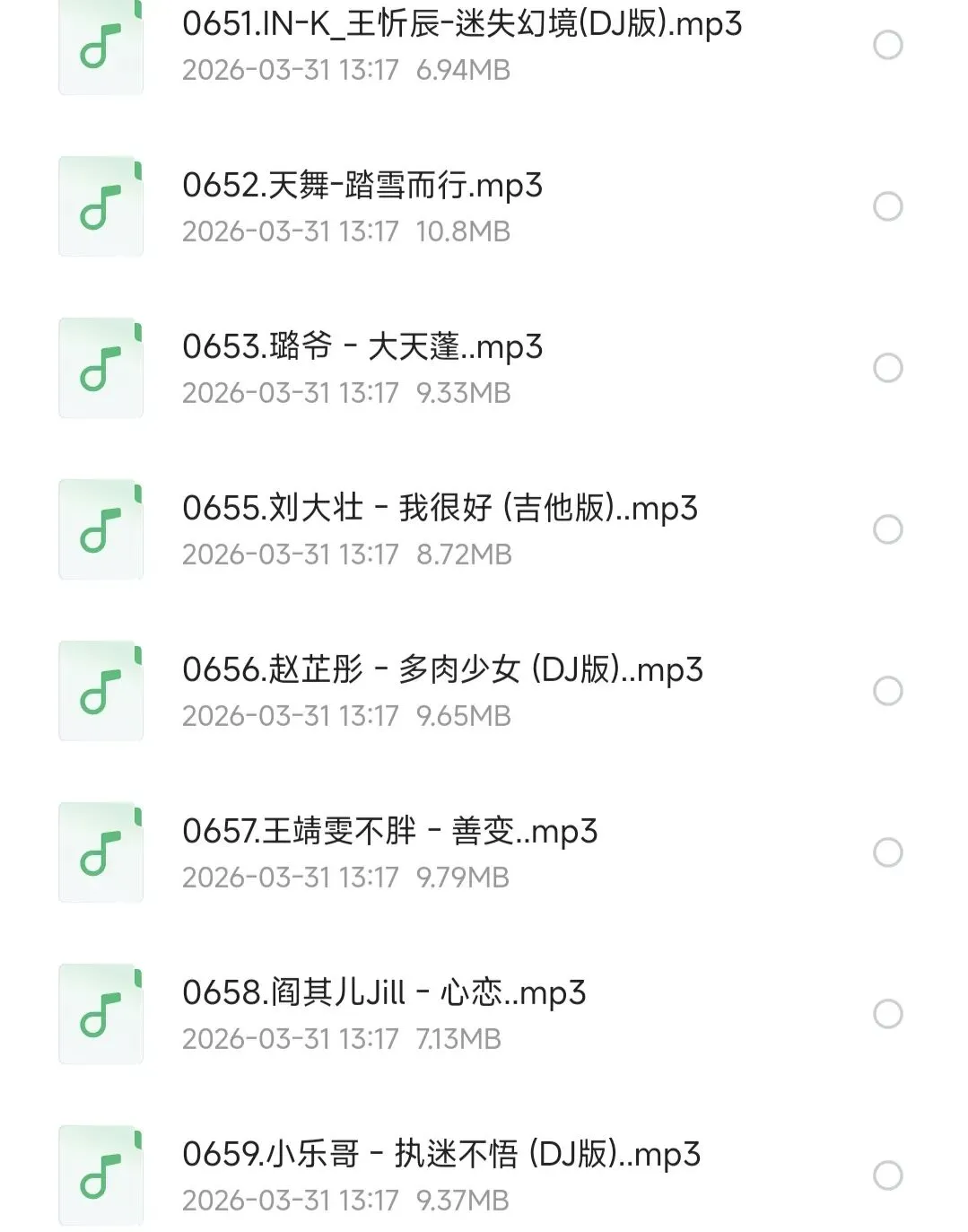Select the circle beside 我很好 (吉他版)

[x=887, y=529]
